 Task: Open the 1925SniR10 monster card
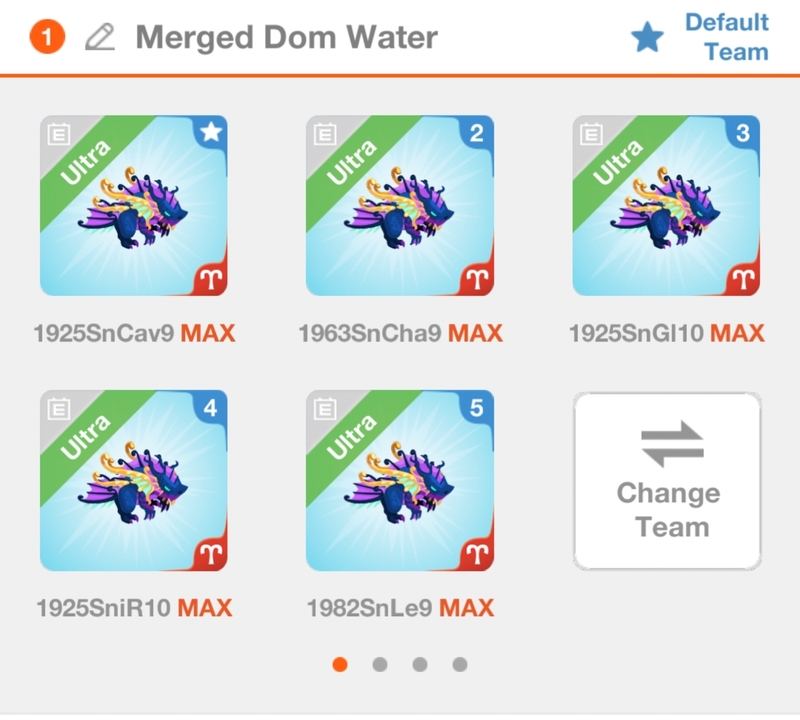click(134, 481)
